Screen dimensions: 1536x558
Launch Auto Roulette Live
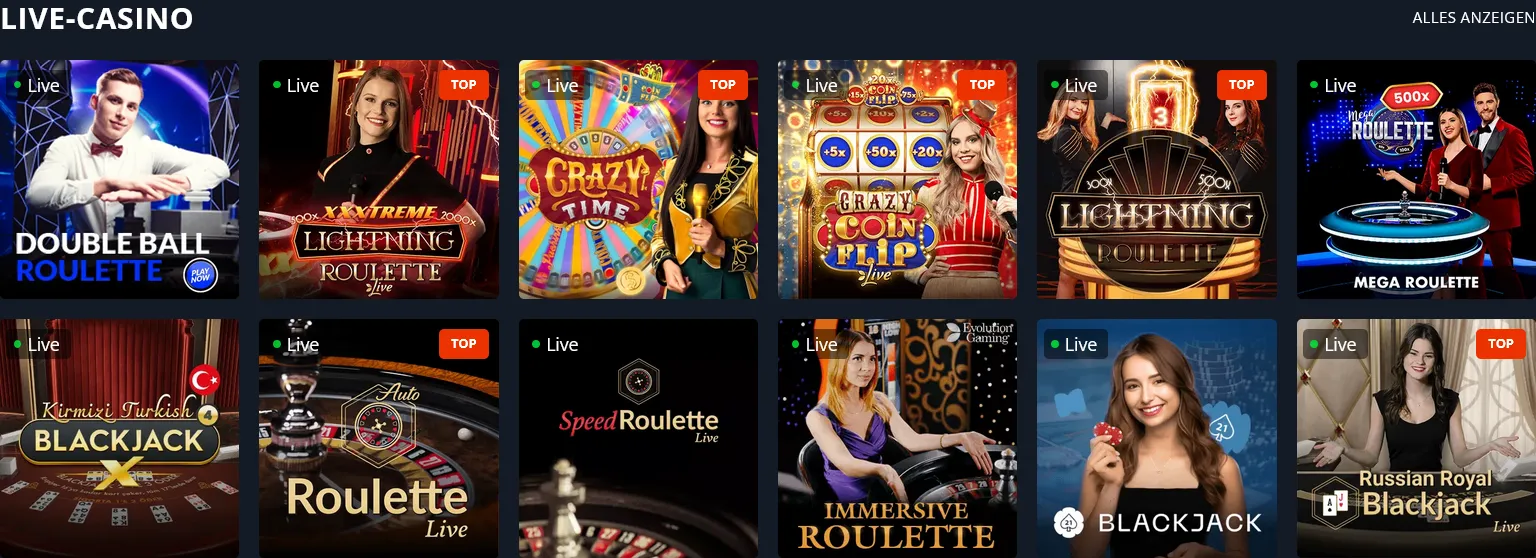click(x=378, y=438)
